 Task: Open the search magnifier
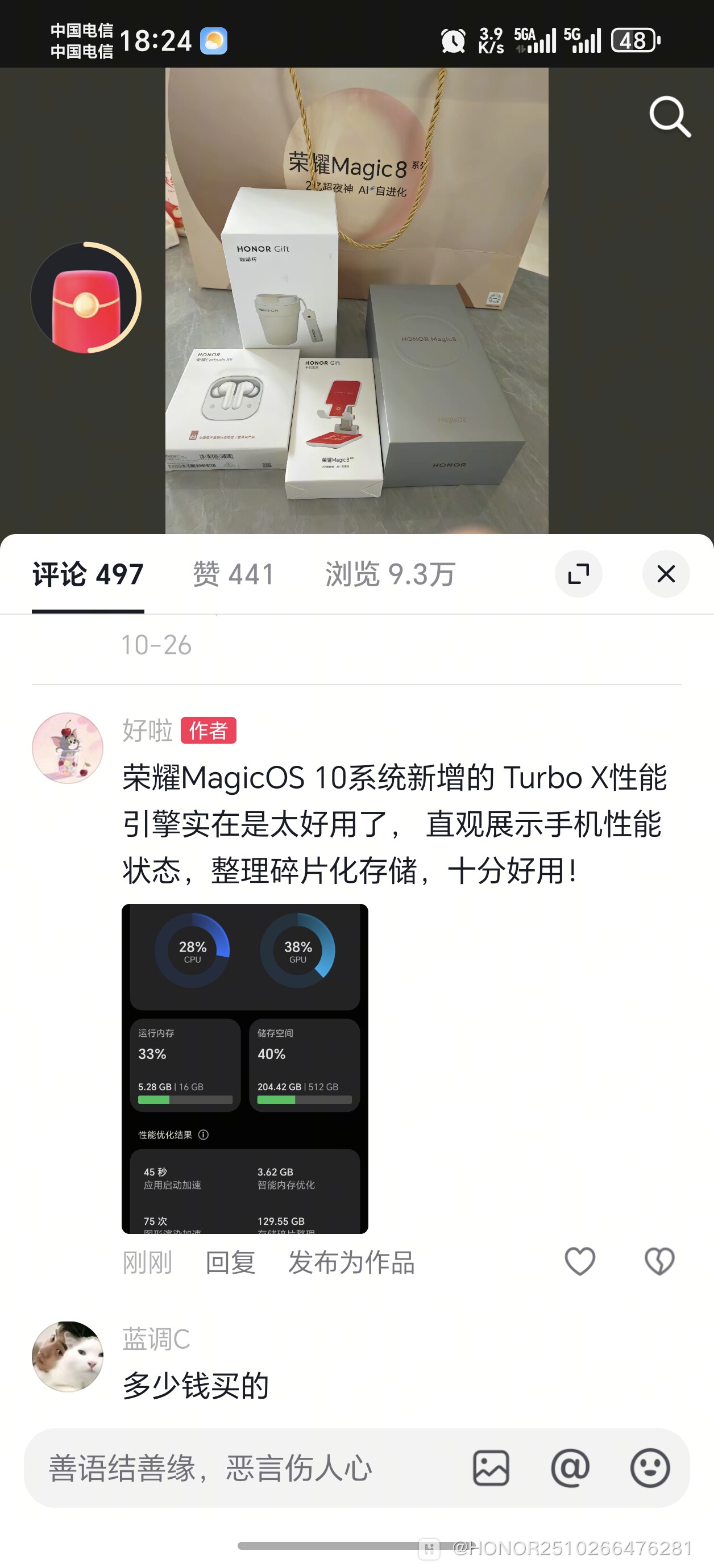click(x=670, y=117)
